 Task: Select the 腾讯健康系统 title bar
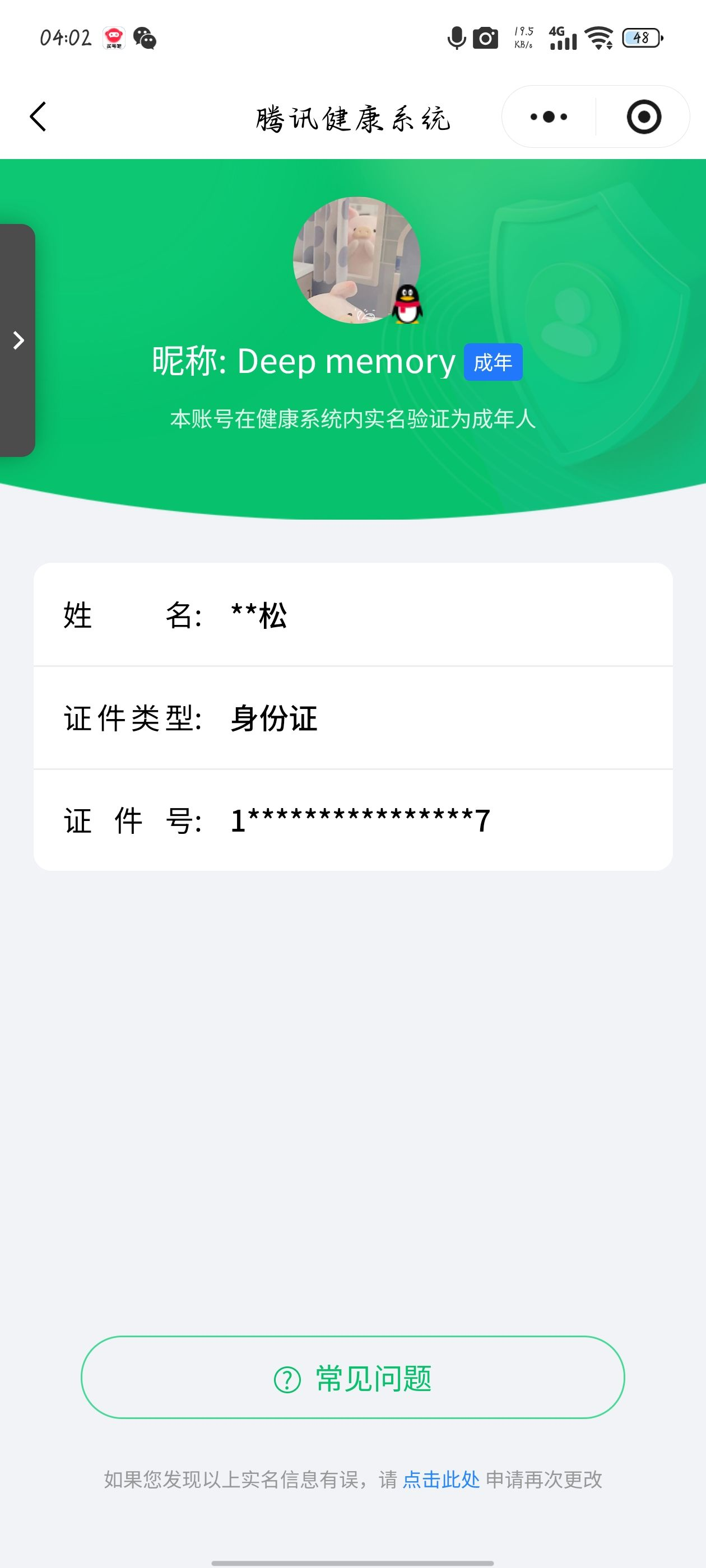352,117
